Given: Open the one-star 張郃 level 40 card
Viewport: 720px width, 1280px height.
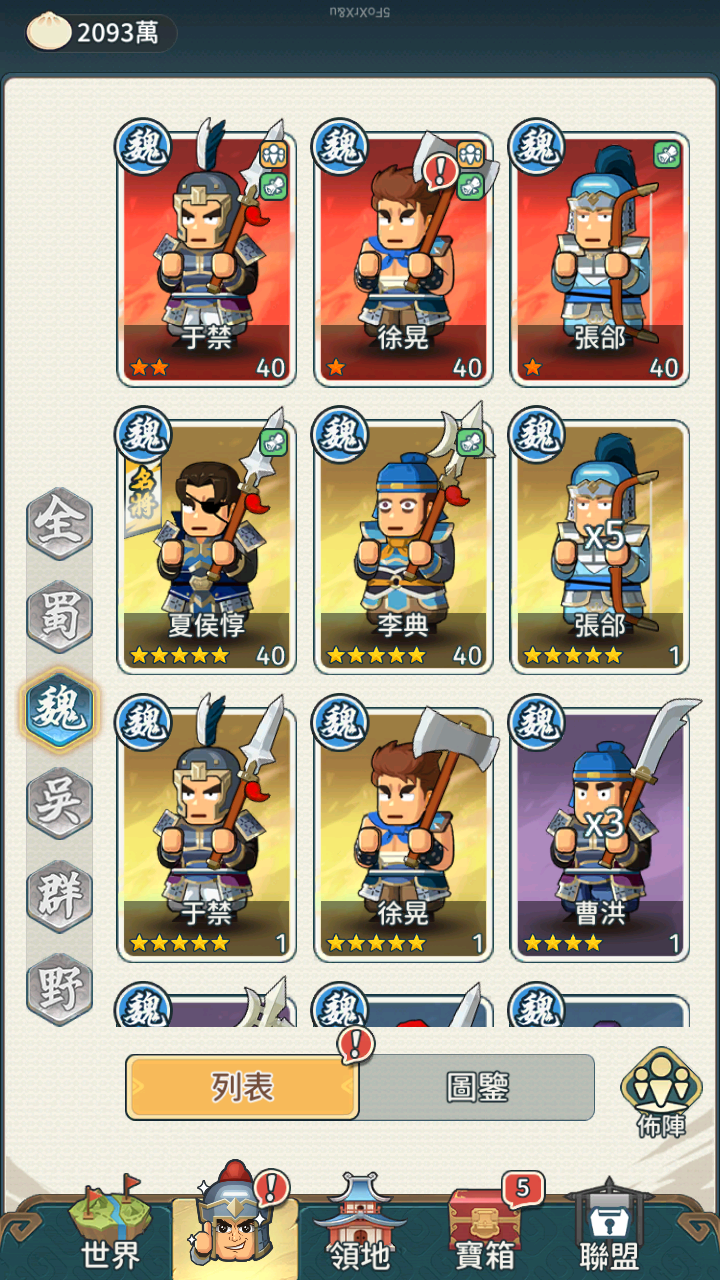Looking at the screenshot, I should 599,258.
